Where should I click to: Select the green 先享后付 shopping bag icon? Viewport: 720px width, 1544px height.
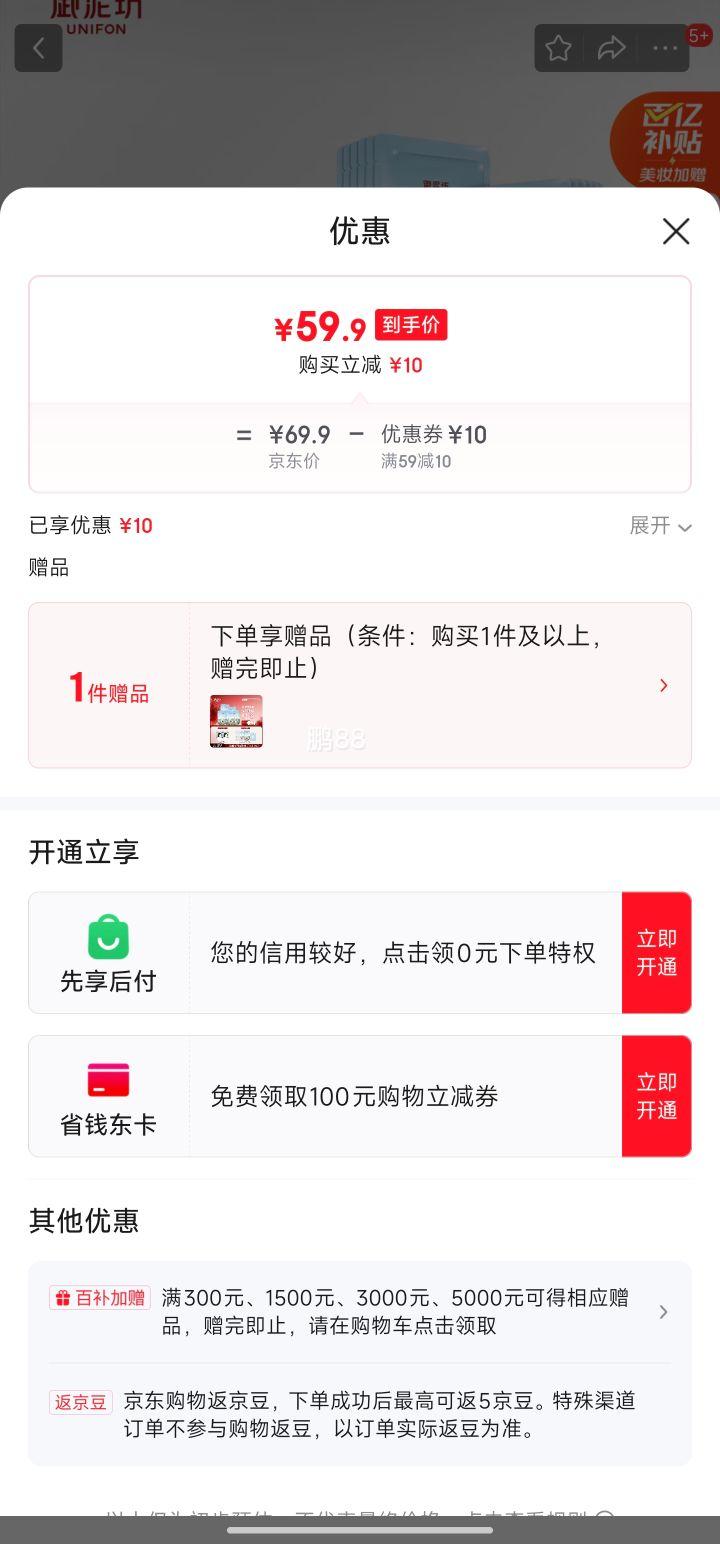click(x=108, y=938)
